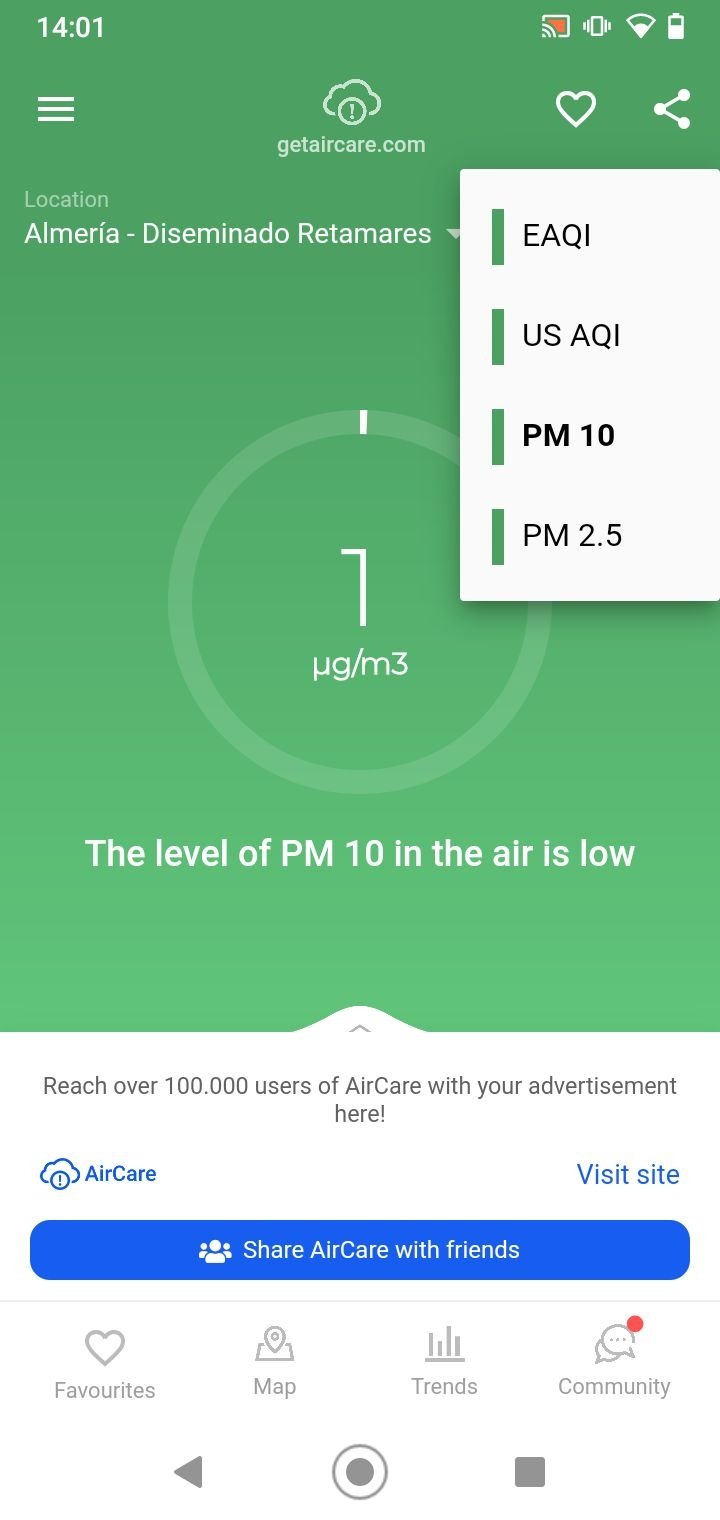
Task: Switch to the Favourites tab
Action: [x=105, y=1364]
